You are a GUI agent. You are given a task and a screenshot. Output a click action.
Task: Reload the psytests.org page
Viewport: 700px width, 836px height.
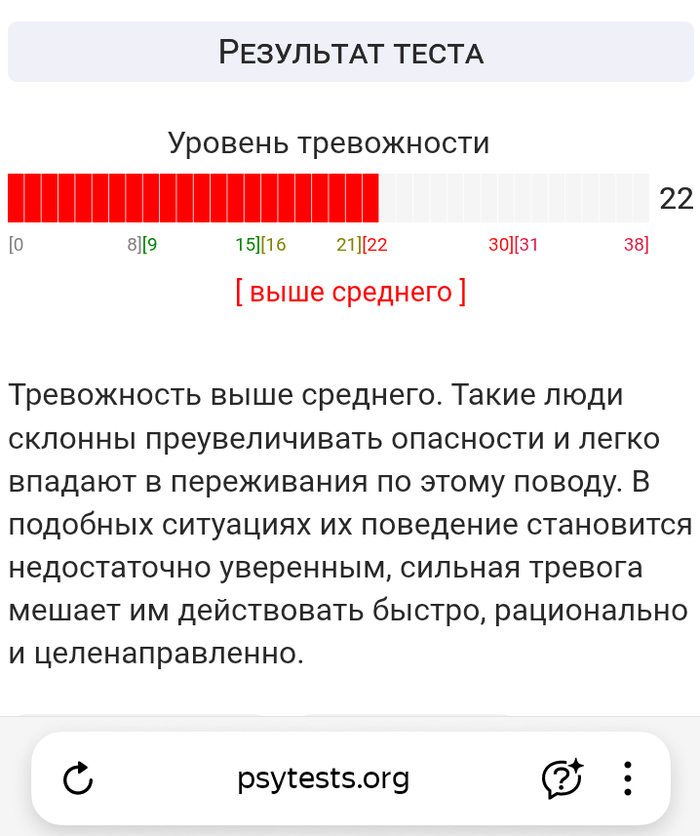(78, 779)
